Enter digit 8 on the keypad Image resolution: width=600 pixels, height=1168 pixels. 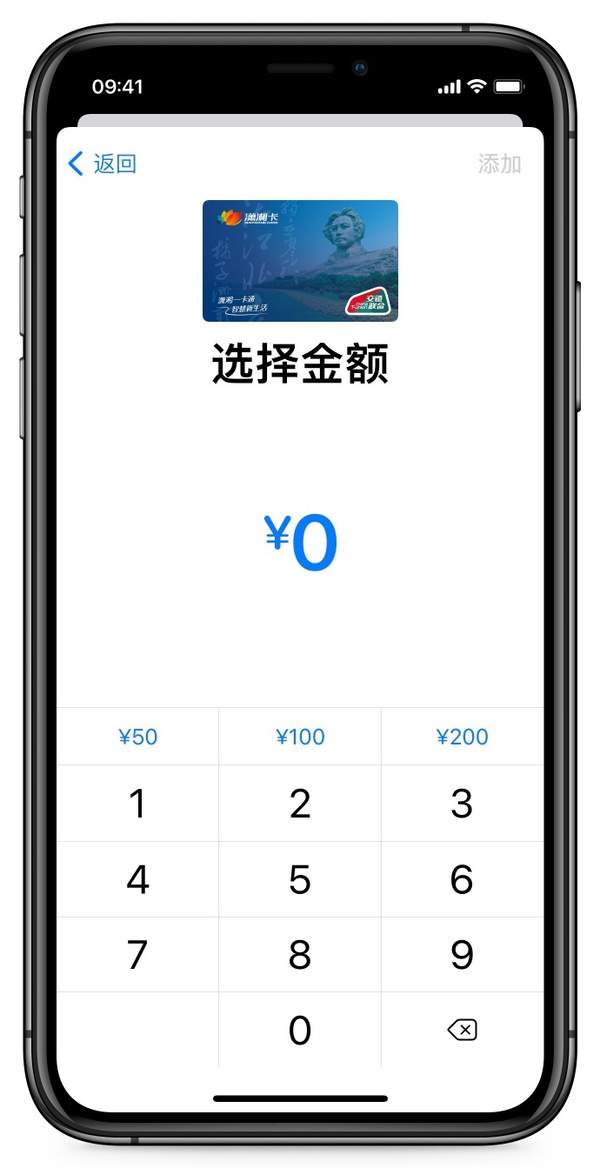(x=300, y=955)
